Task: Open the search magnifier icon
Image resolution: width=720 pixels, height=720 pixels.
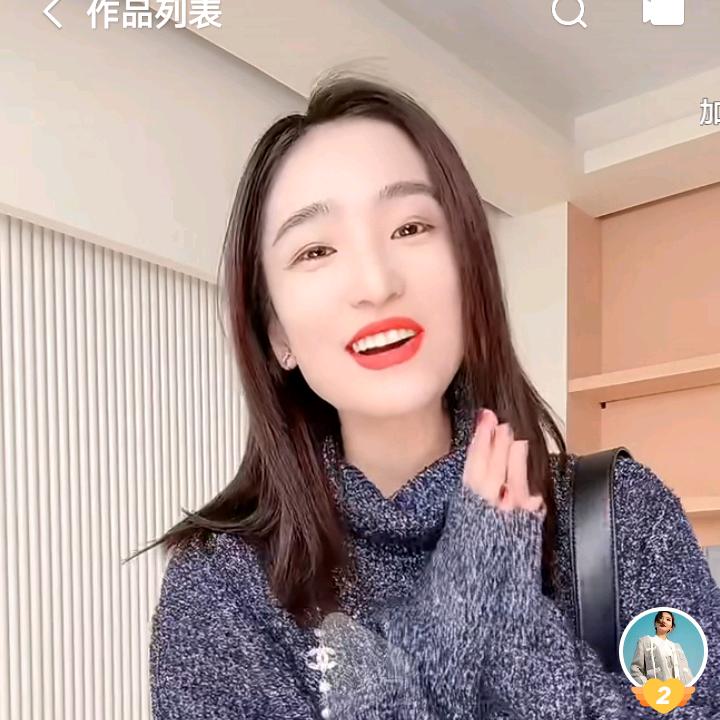Action: coord(569,12)
